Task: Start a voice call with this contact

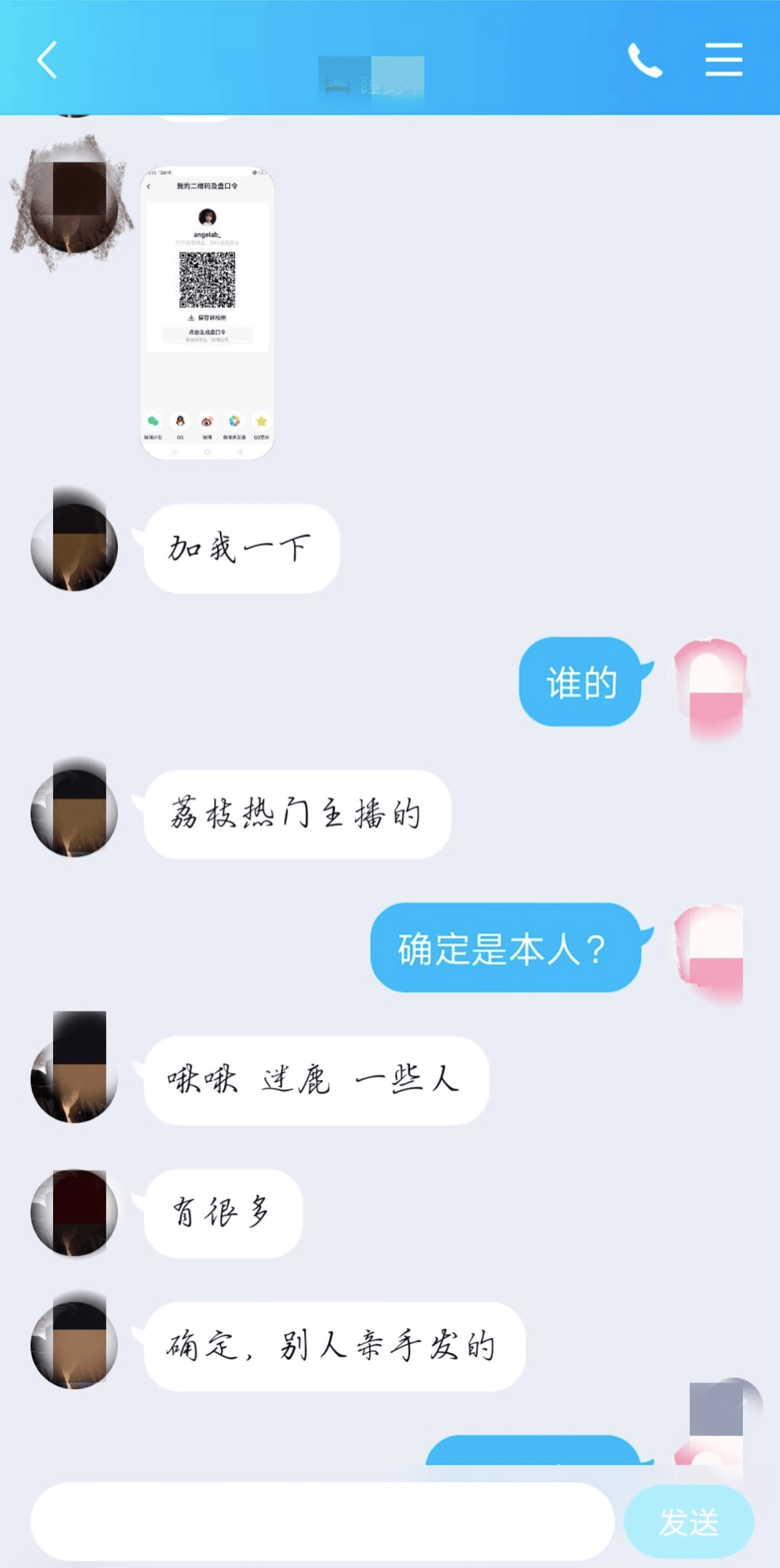Action: (645, 60)
